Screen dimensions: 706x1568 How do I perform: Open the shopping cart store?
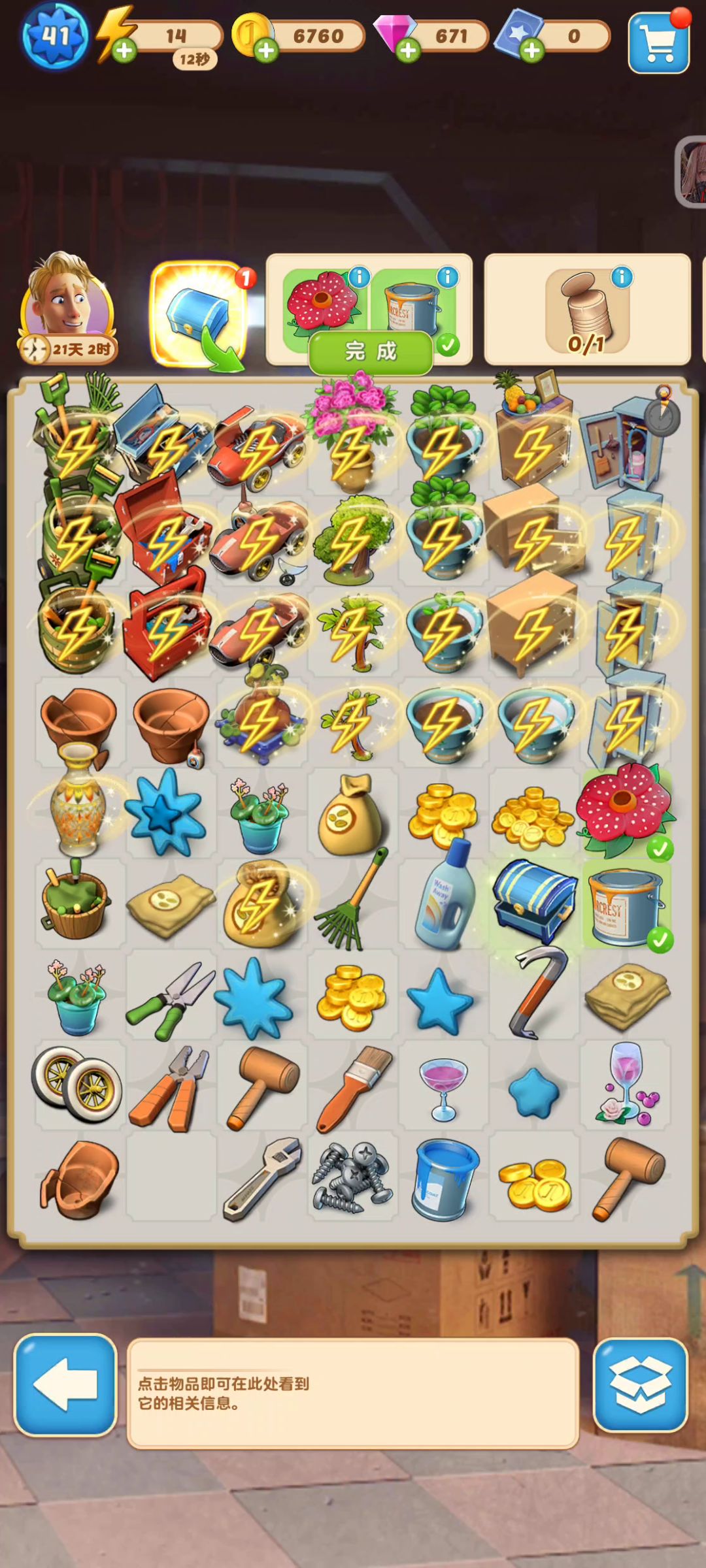tap(658, 43)
